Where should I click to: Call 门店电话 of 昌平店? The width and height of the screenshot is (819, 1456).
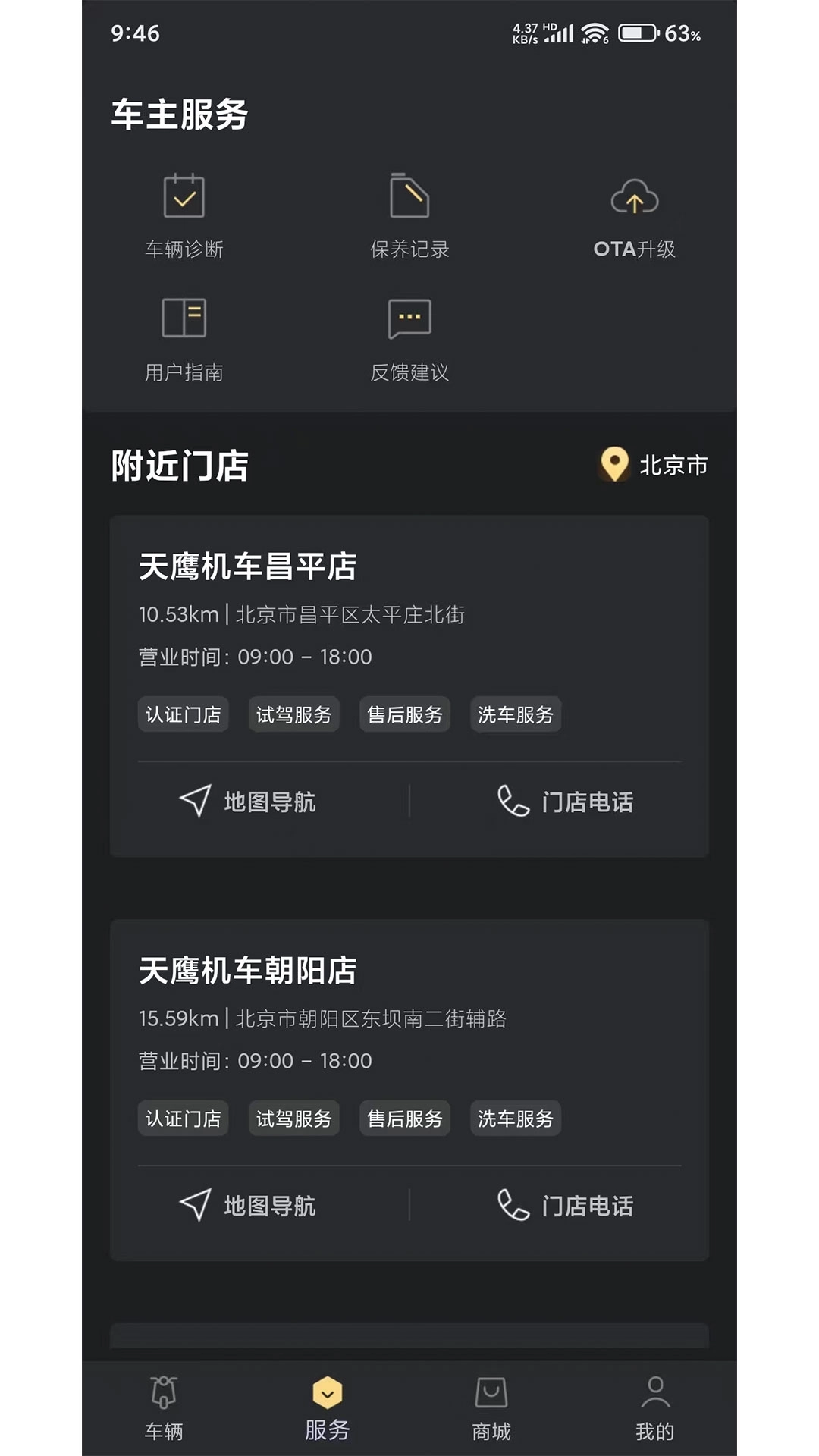click(566, 802)
